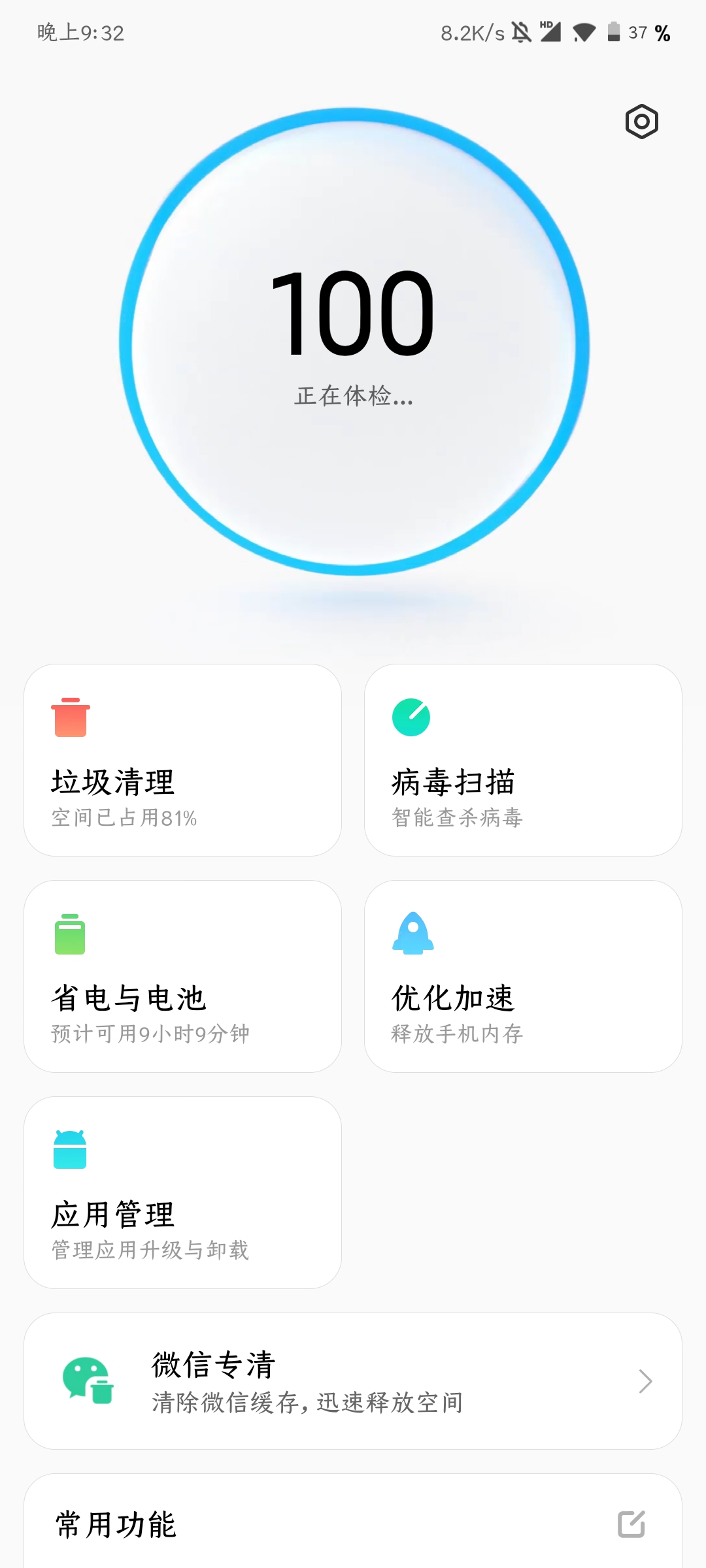Open 垃圾清理 card
Screen dimensions: 706x1568
coord(182,760)
